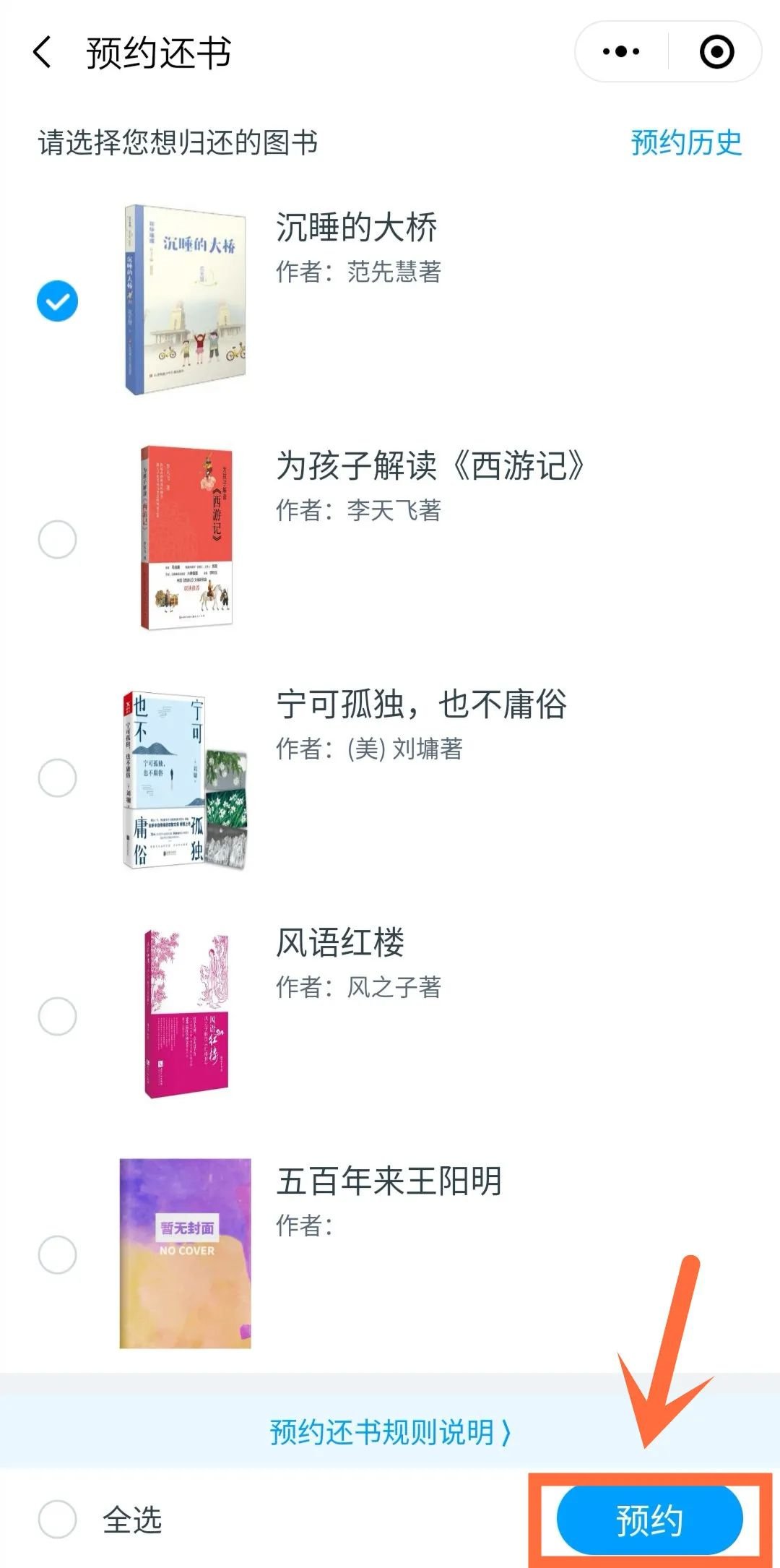Screen dimensions: 780x1568
Task: Close the mini program with circle icon
Action: (x=716, y=52)
